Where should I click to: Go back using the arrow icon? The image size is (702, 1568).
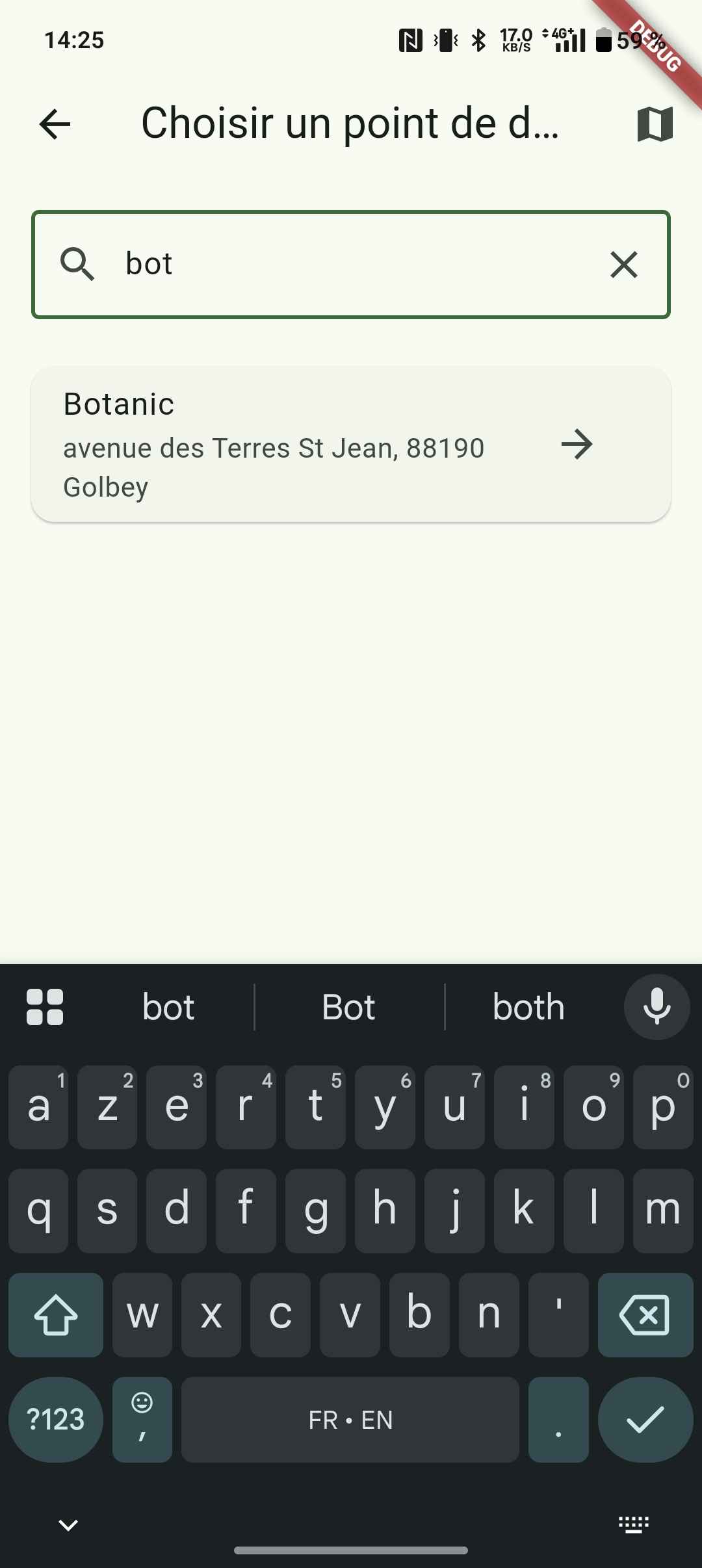click(55, 124)
